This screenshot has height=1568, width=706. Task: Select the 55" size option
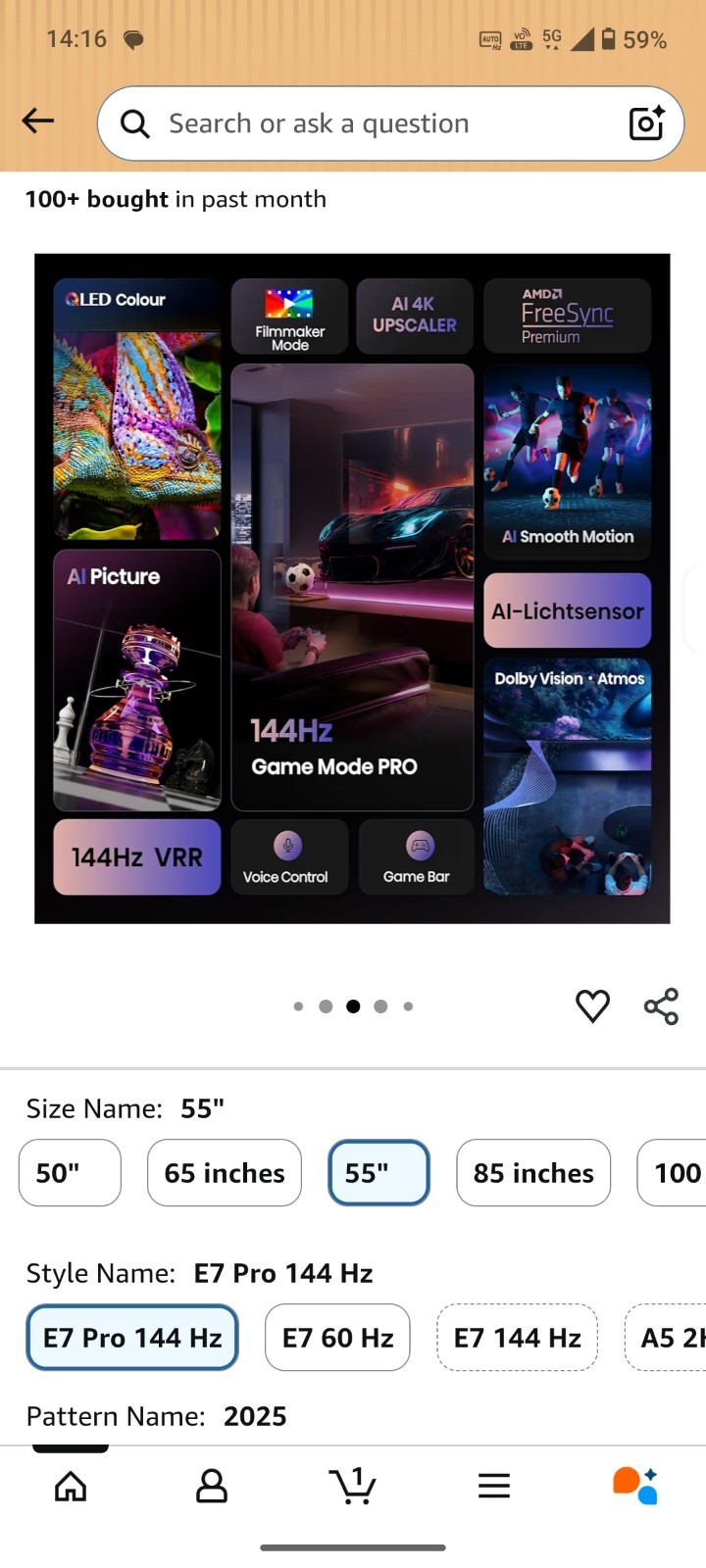378,1173
